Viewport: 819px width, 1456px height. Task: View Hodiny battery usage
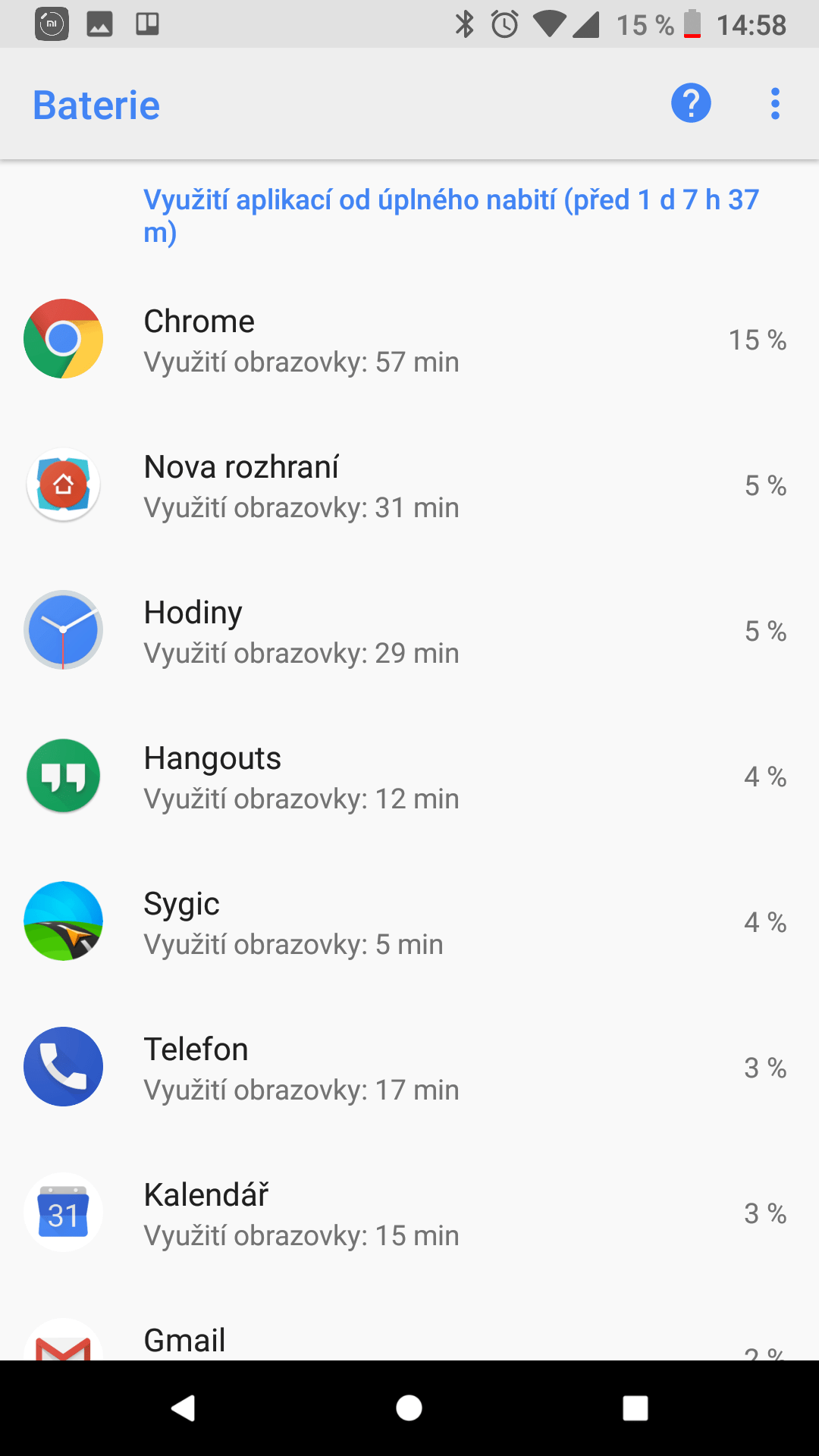tap(409, 630)
